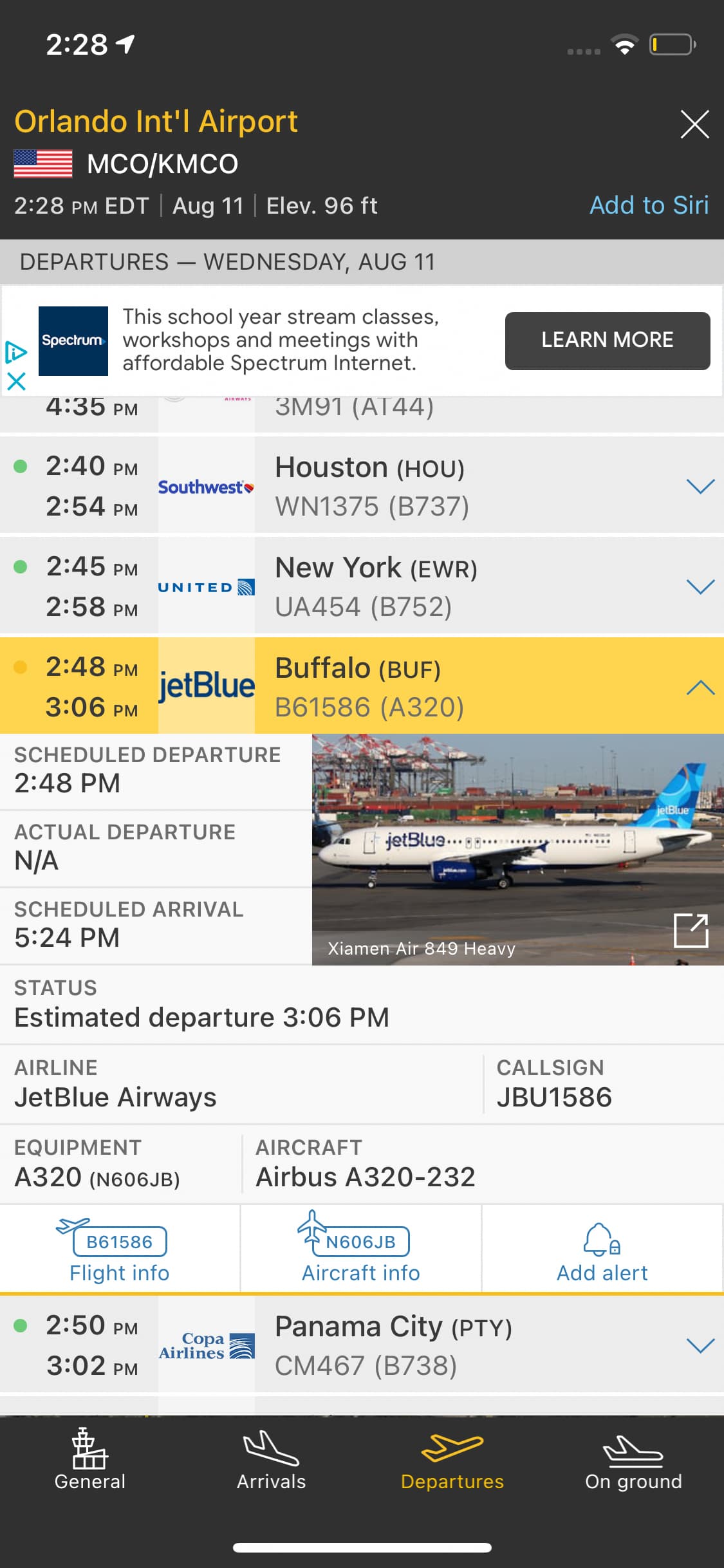Open Flight info for B61586
724x1568 pixels.
coord(120,1249)
